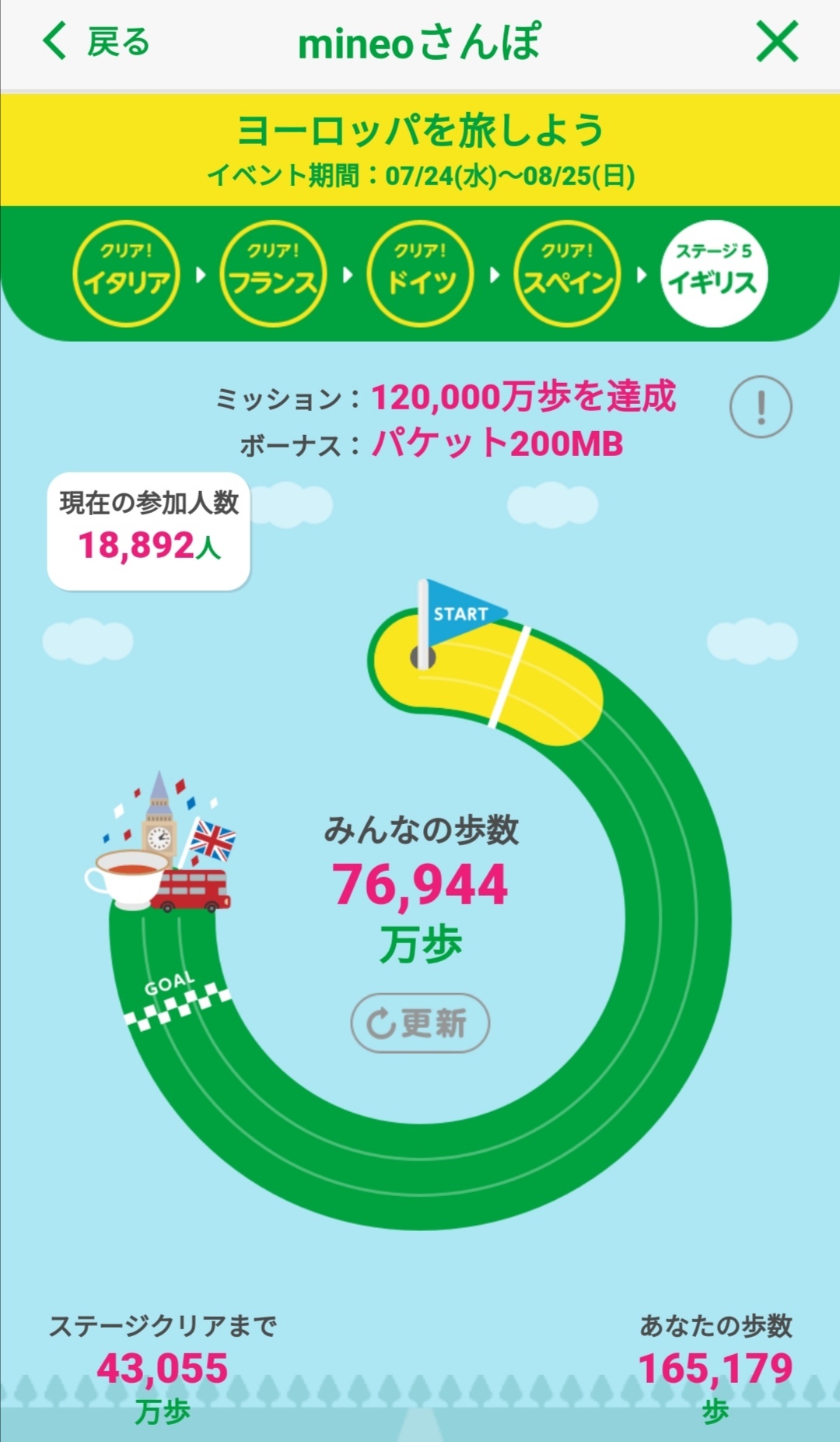The image size is (840, 1442).
Task: Refresh step count with 更新 button
Action: click(420, 1023)
